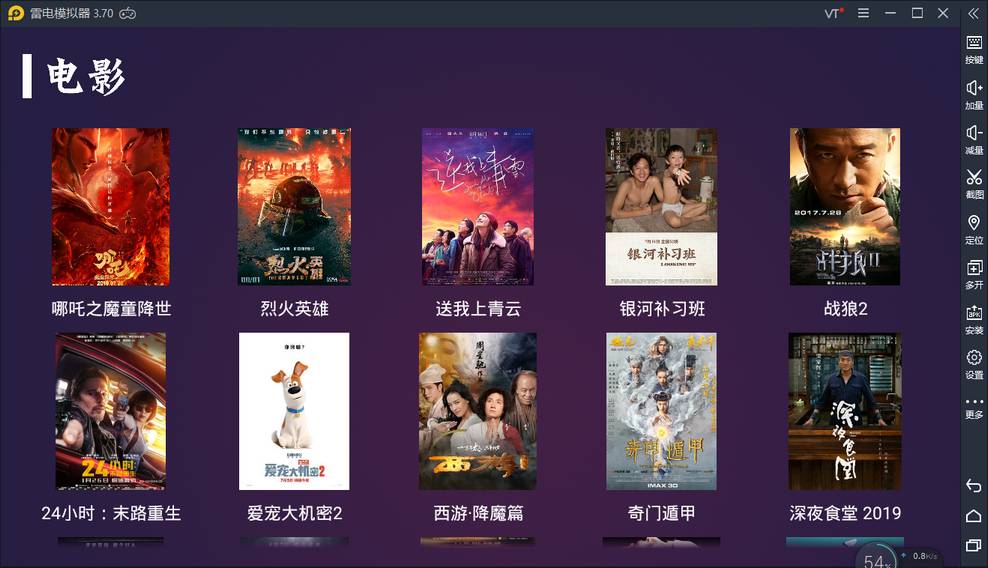Close the emulator window
The image size is (988, 568).
(x=943, y=13)
